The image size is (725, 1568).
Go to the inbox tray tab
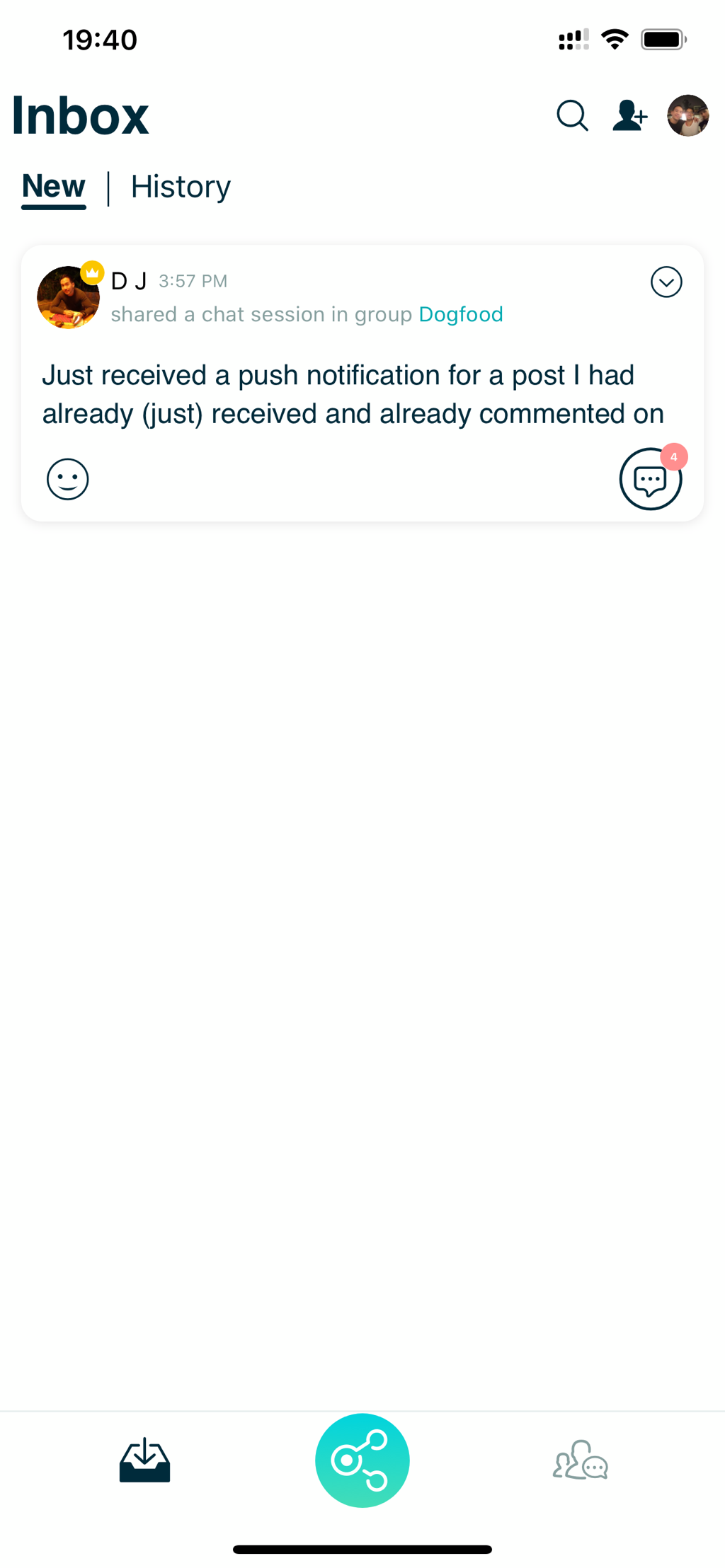pos(144,1460)
